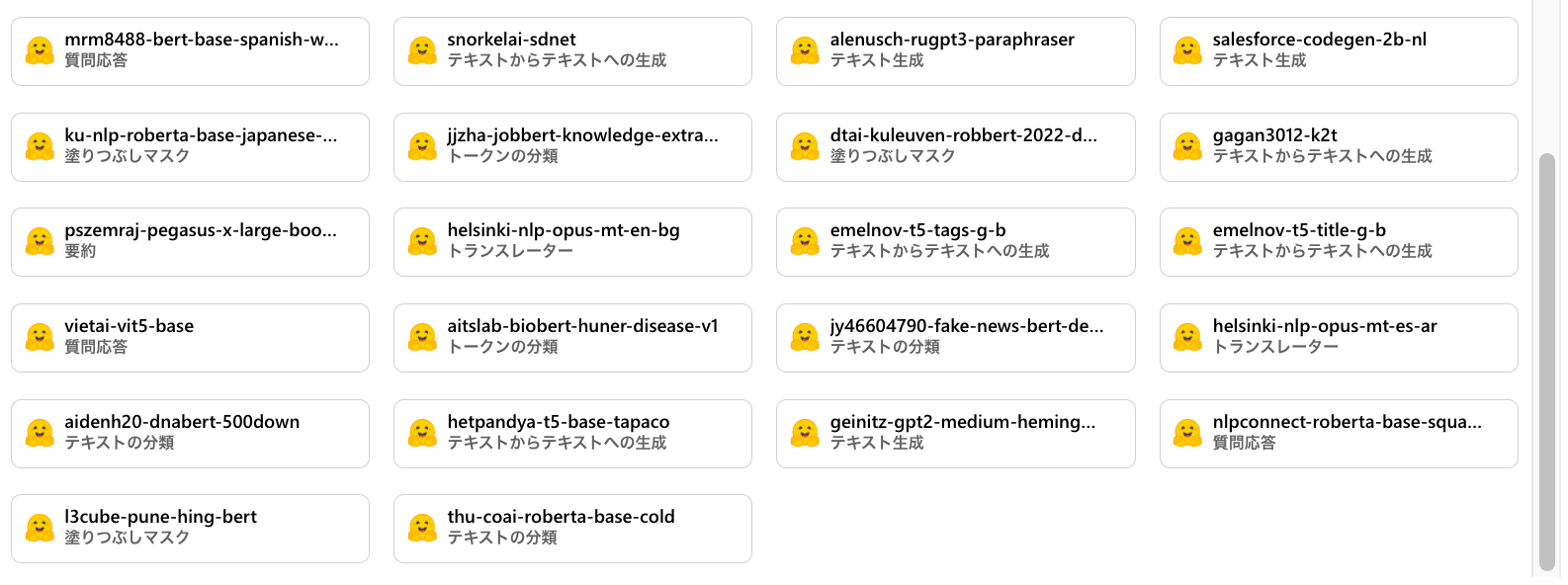Select the helsinki-nlp-opus-mt-en-bg translator card
Screen dimensions: 1568x585
point(572,241)
